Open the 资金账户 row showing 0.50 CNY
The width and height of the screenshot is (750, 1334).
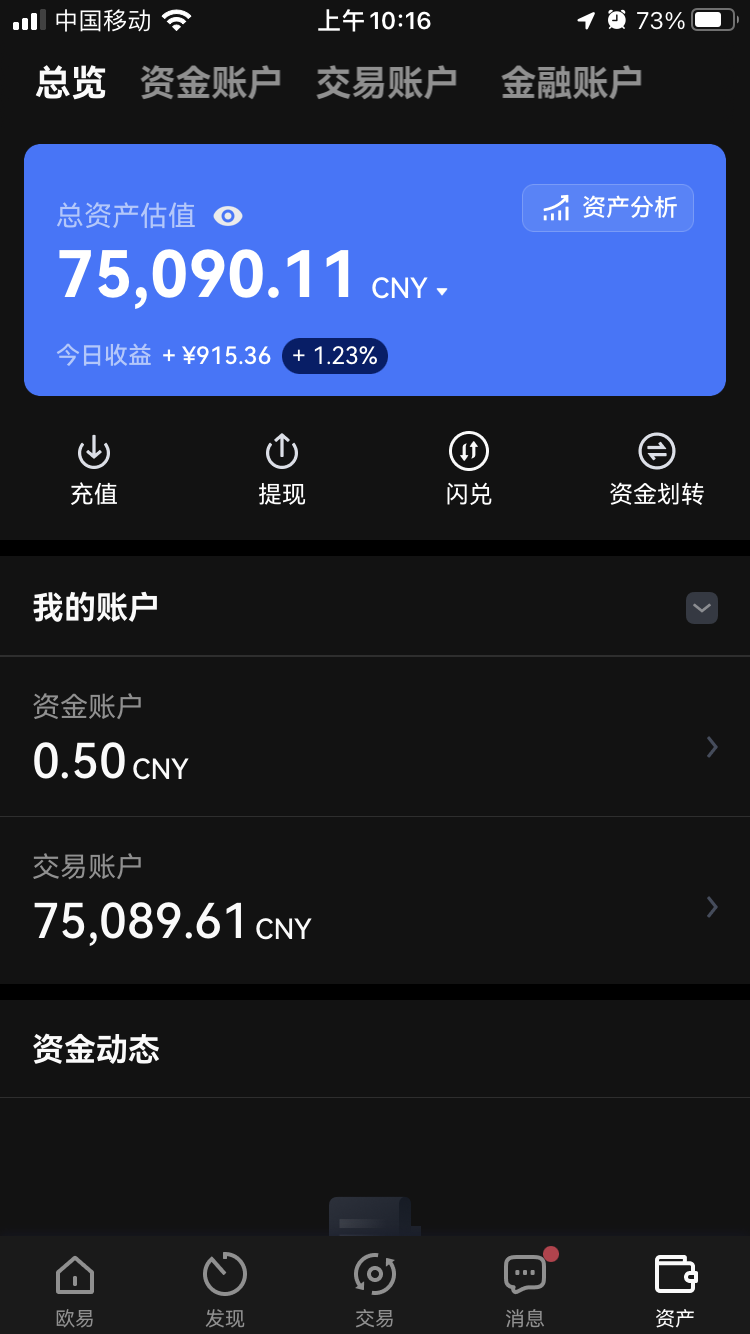[375, 737]
